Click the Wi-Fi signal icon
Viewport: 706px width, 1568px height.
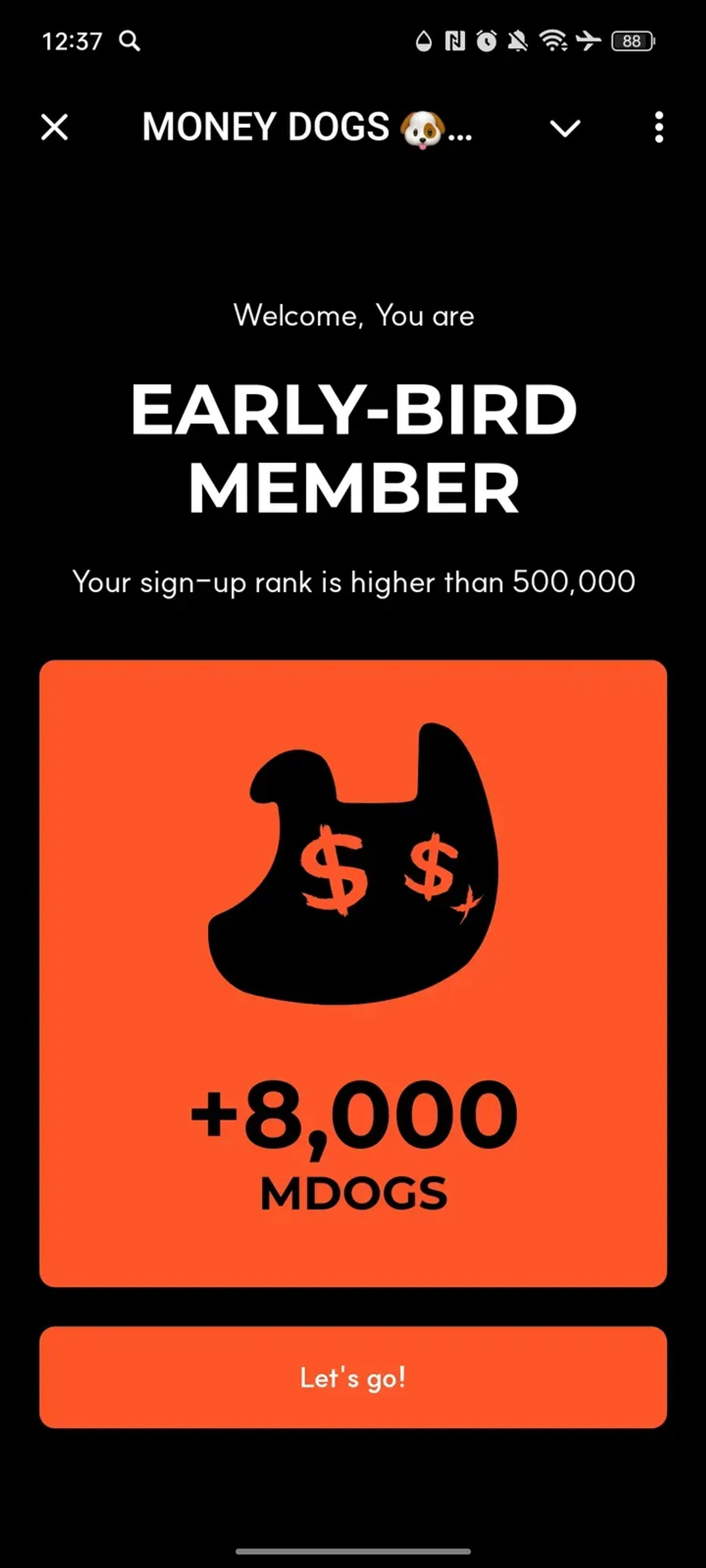(551, 41)
